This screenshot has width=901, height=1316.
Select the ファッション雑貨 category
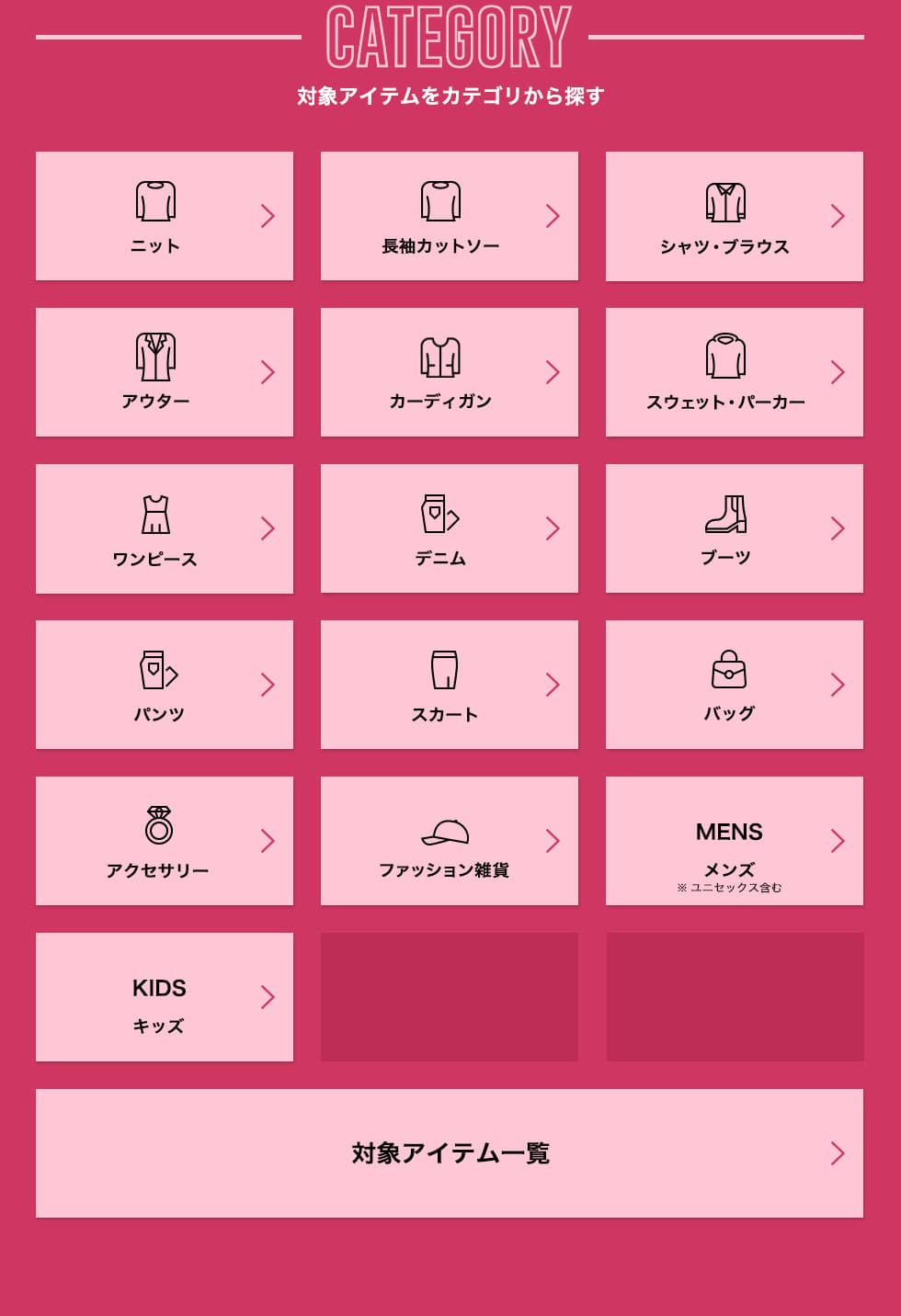click(449, 841)
